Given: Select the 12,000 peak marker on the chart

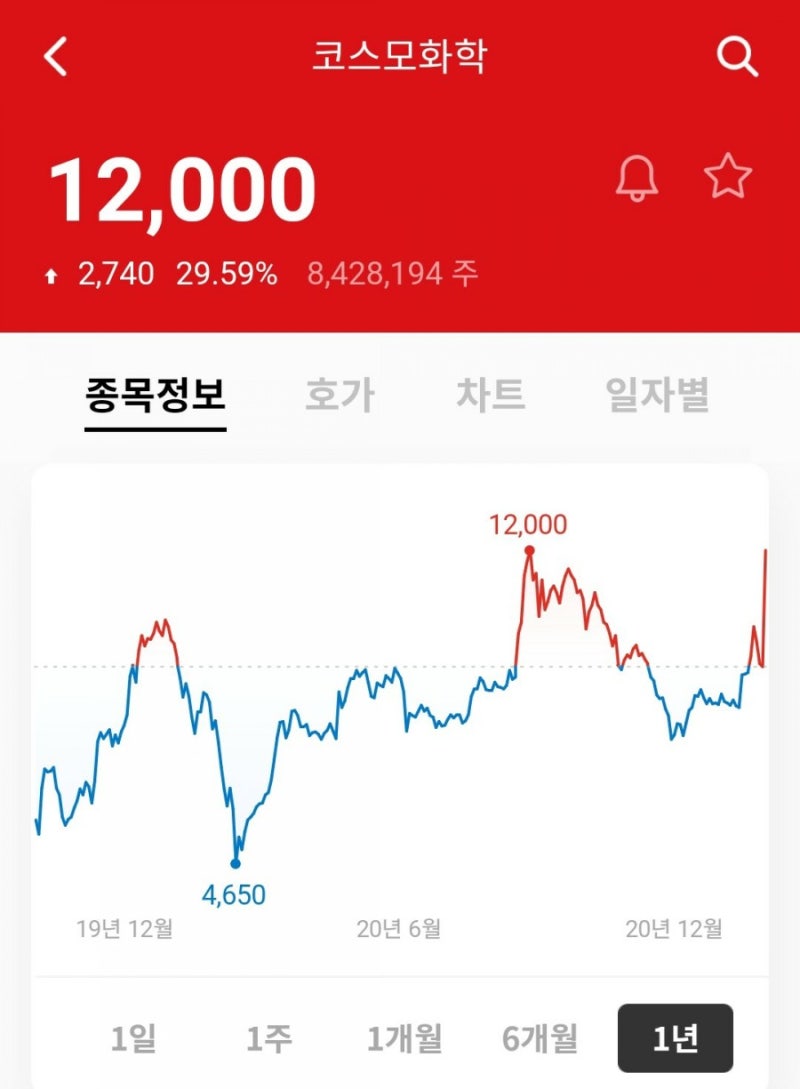Looking at the screenshot, I should [528, 550].
